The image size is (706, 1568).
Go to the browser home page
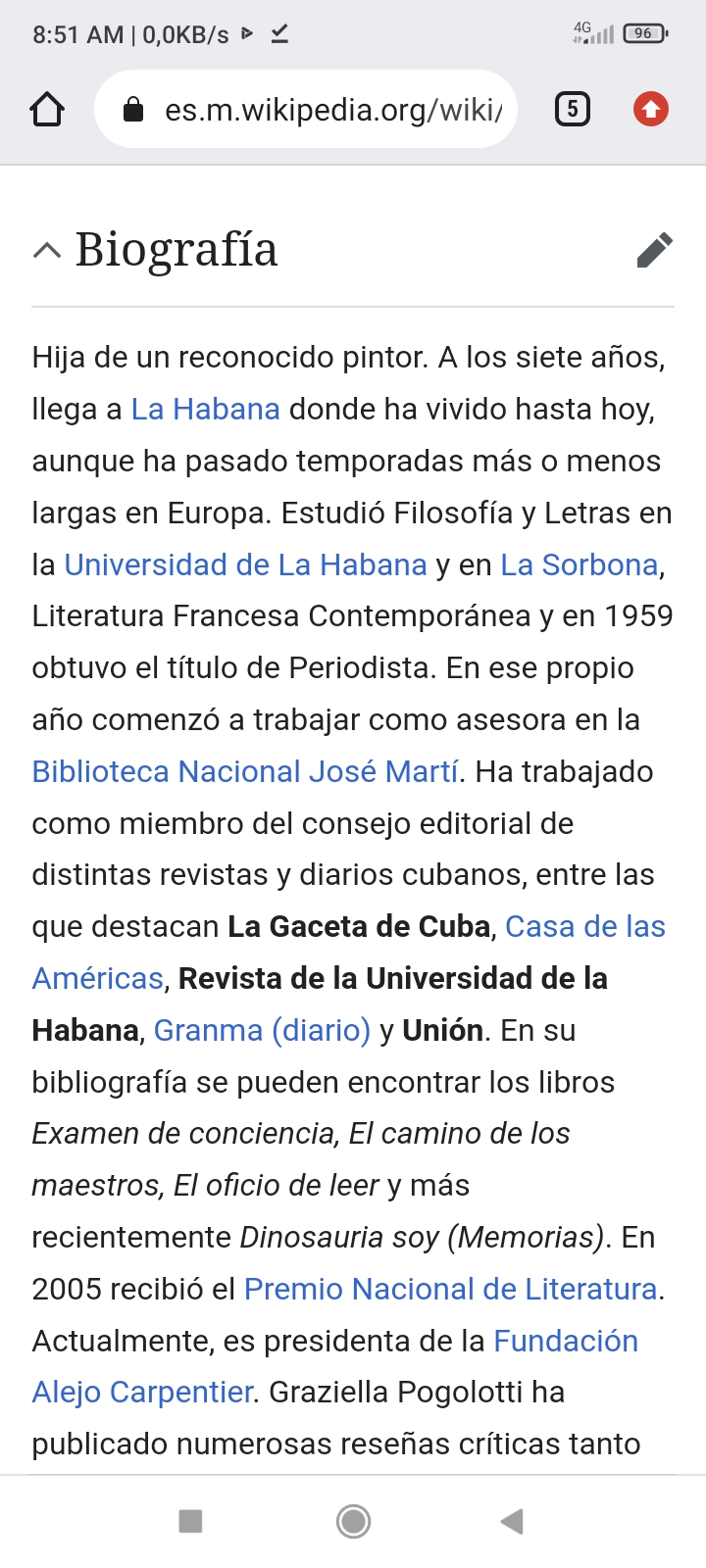[47, 109]
